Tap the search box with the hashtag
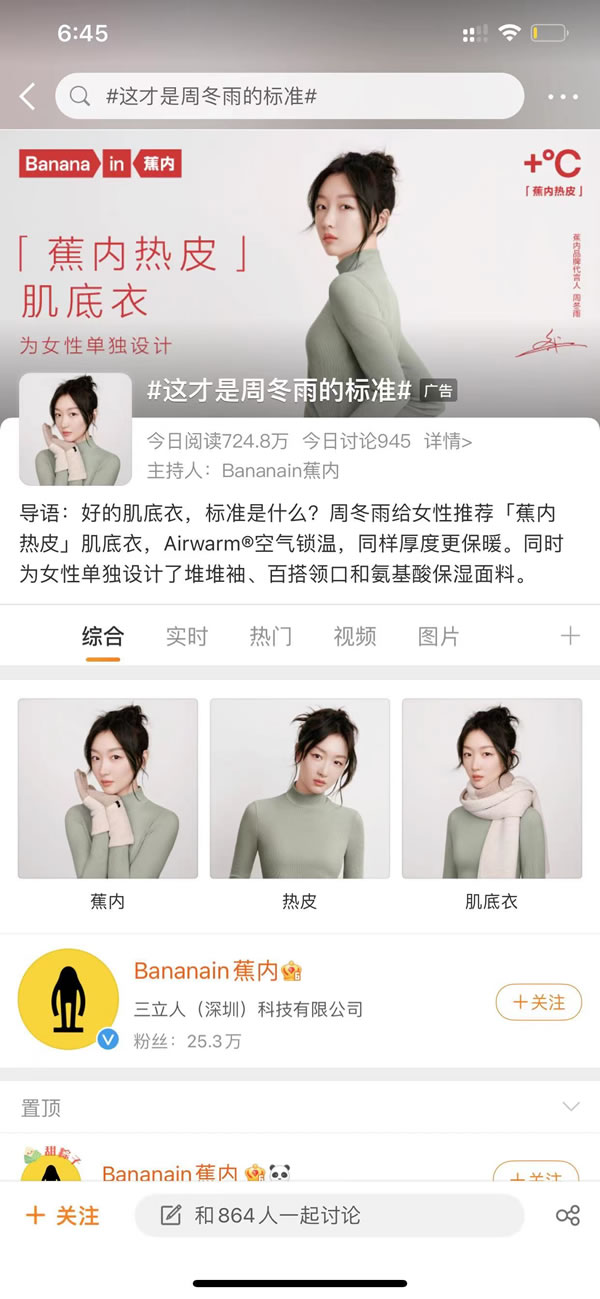 point(290,97)
